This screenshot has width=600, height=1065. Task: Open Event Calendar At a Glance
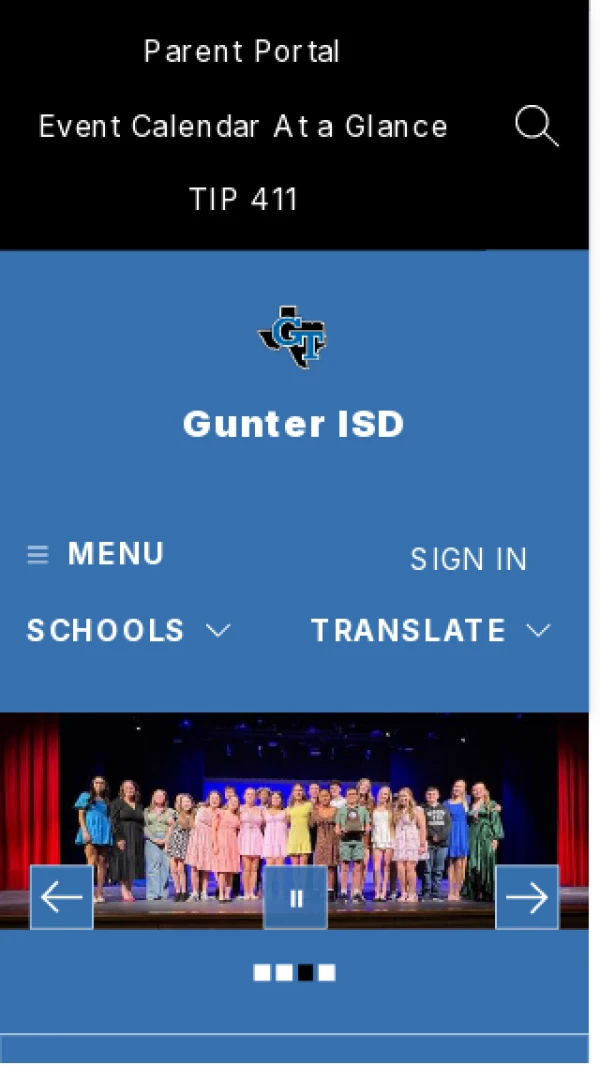243,127
